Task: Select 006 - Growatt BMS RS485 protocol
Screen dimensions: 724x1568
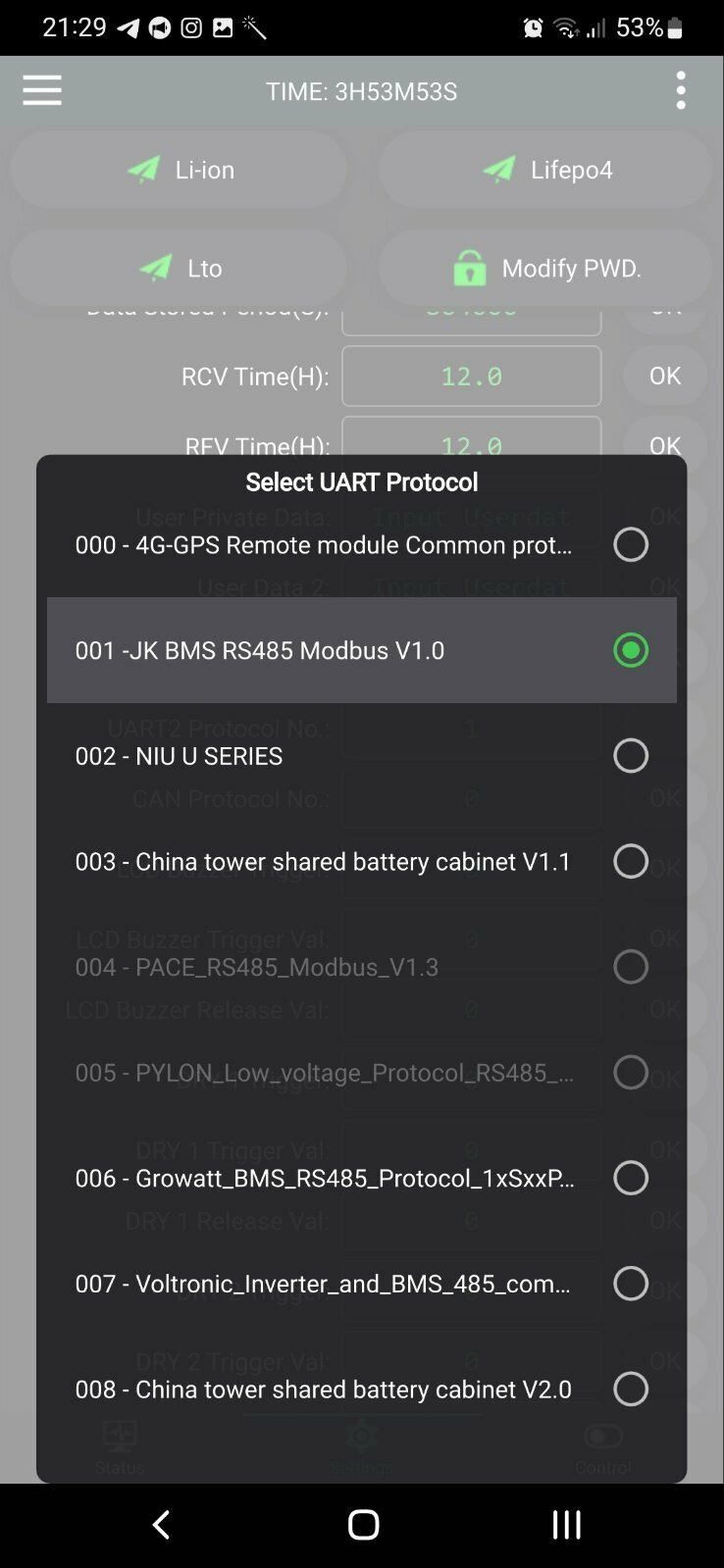Action: tap(362, 1178)
